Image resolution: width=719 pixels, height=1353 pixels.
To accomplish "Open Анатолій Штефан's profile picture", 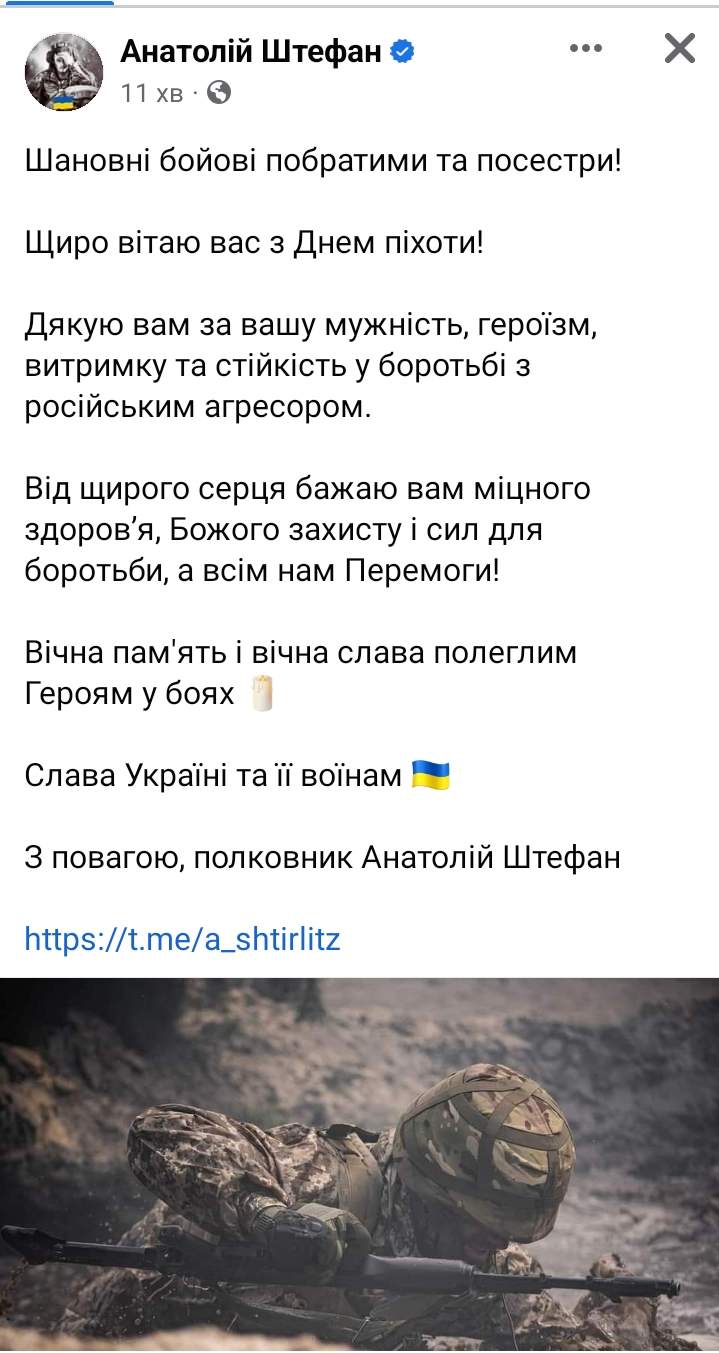I will coord(64,71).
